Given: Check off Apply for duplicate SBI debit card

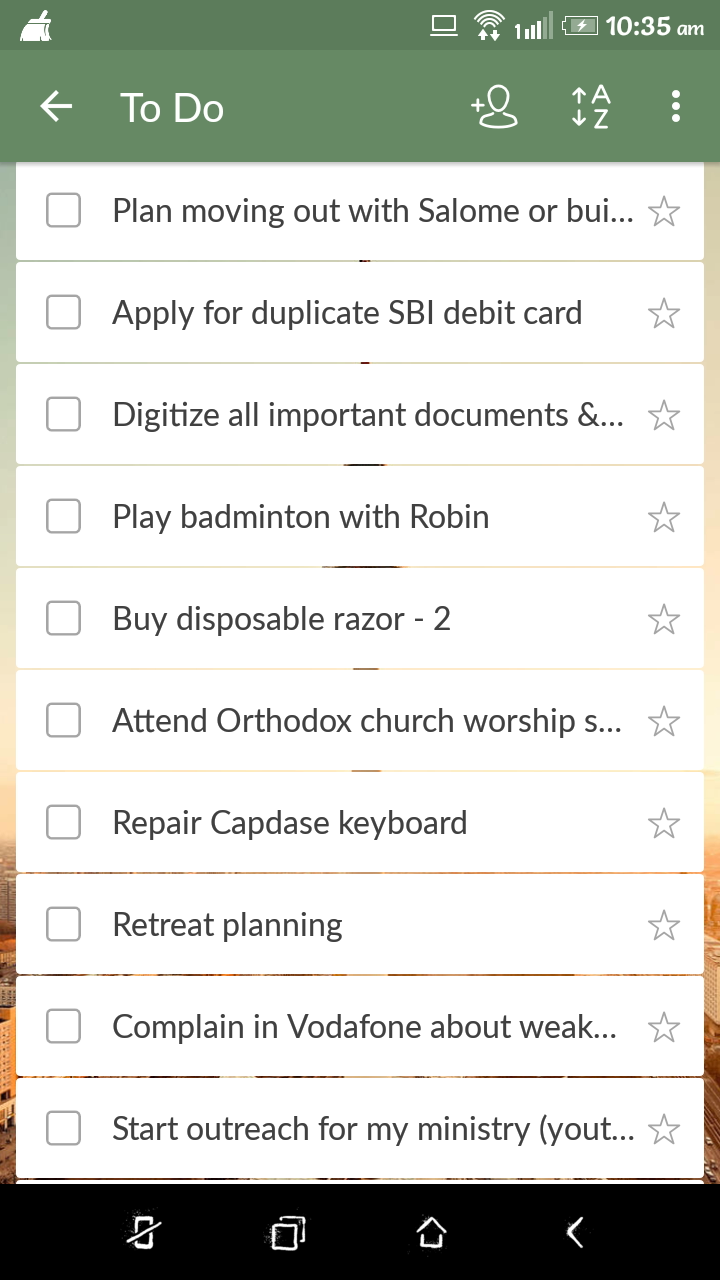Looking at the screenshot, I should [64, 313].
